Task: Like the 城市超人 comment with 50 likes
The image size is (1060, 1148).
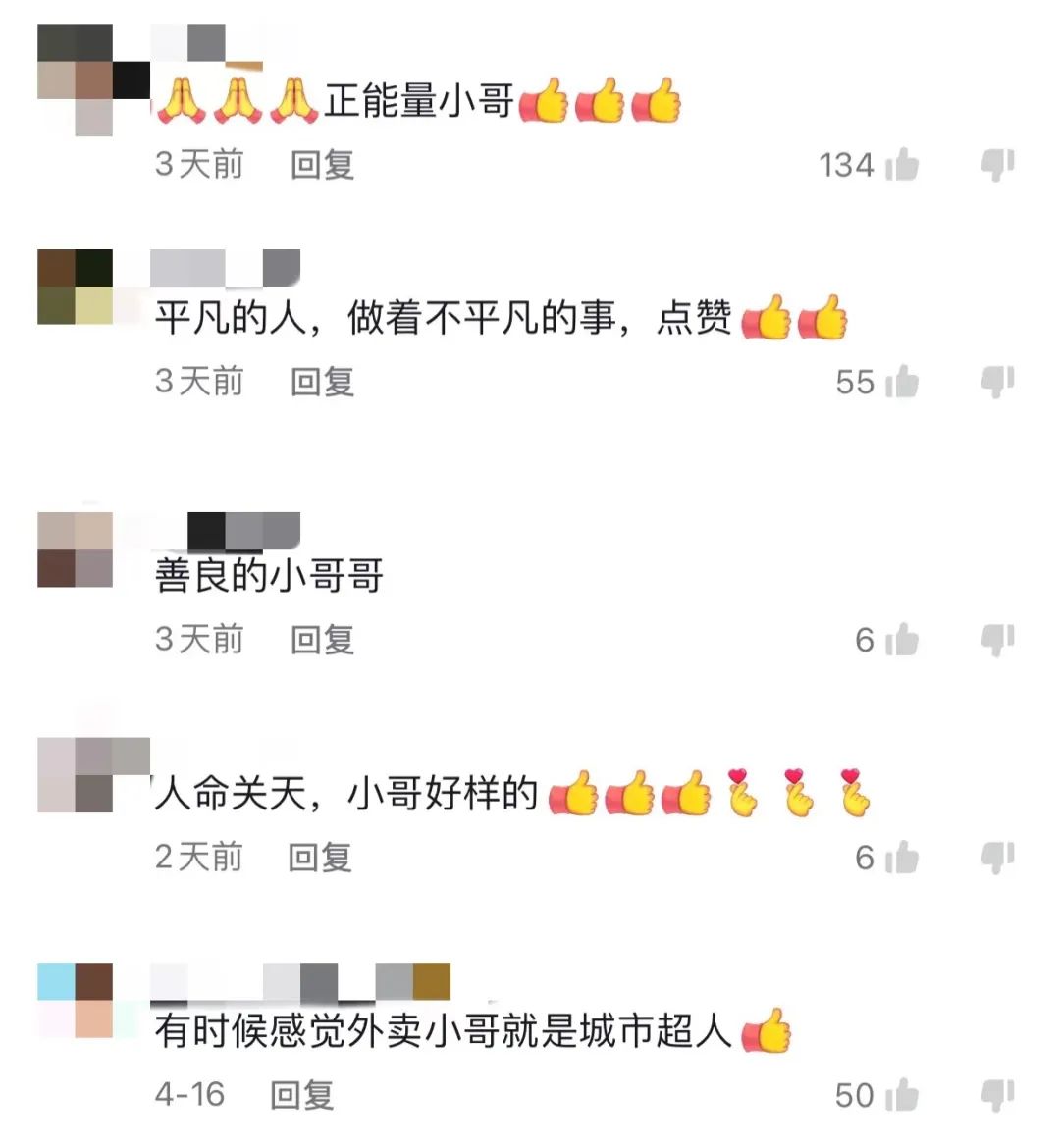Action: click(x=902, y=1095)
